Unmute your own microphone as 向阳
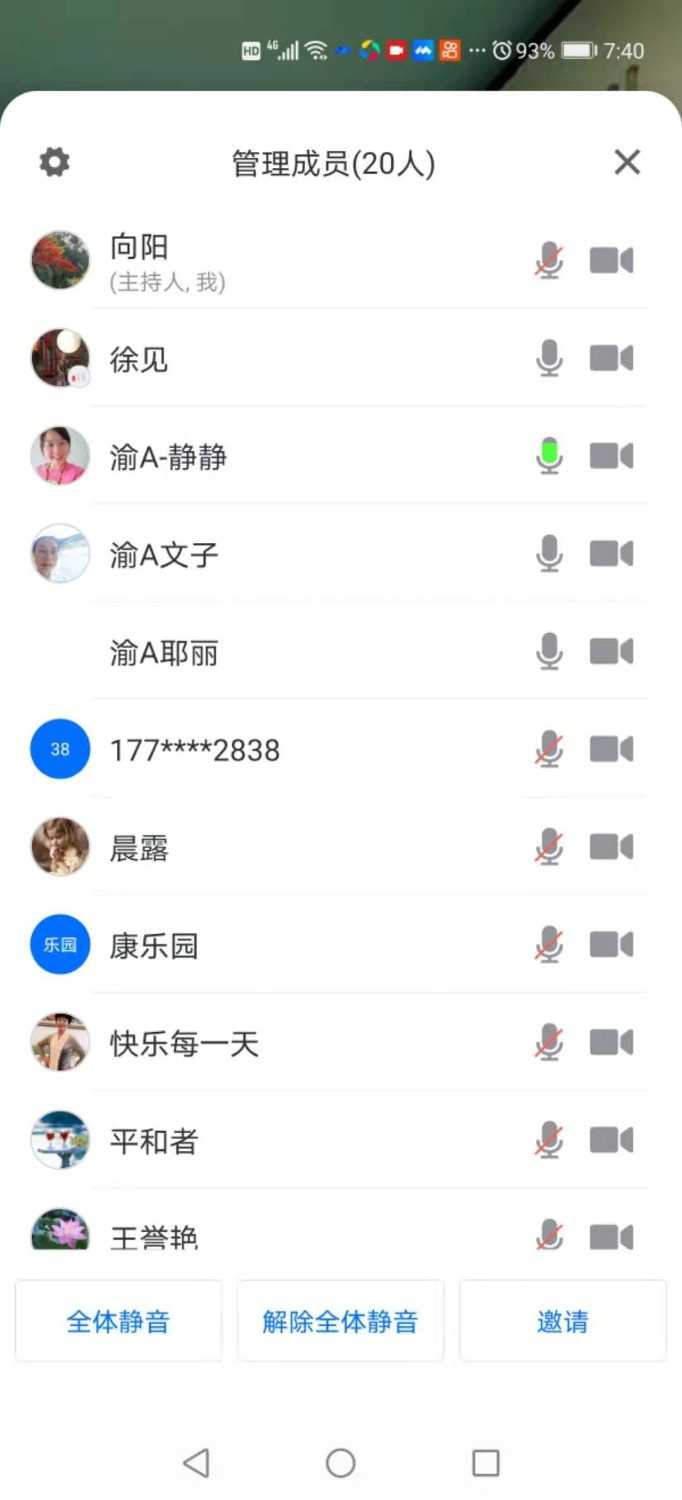 (548, 261)
